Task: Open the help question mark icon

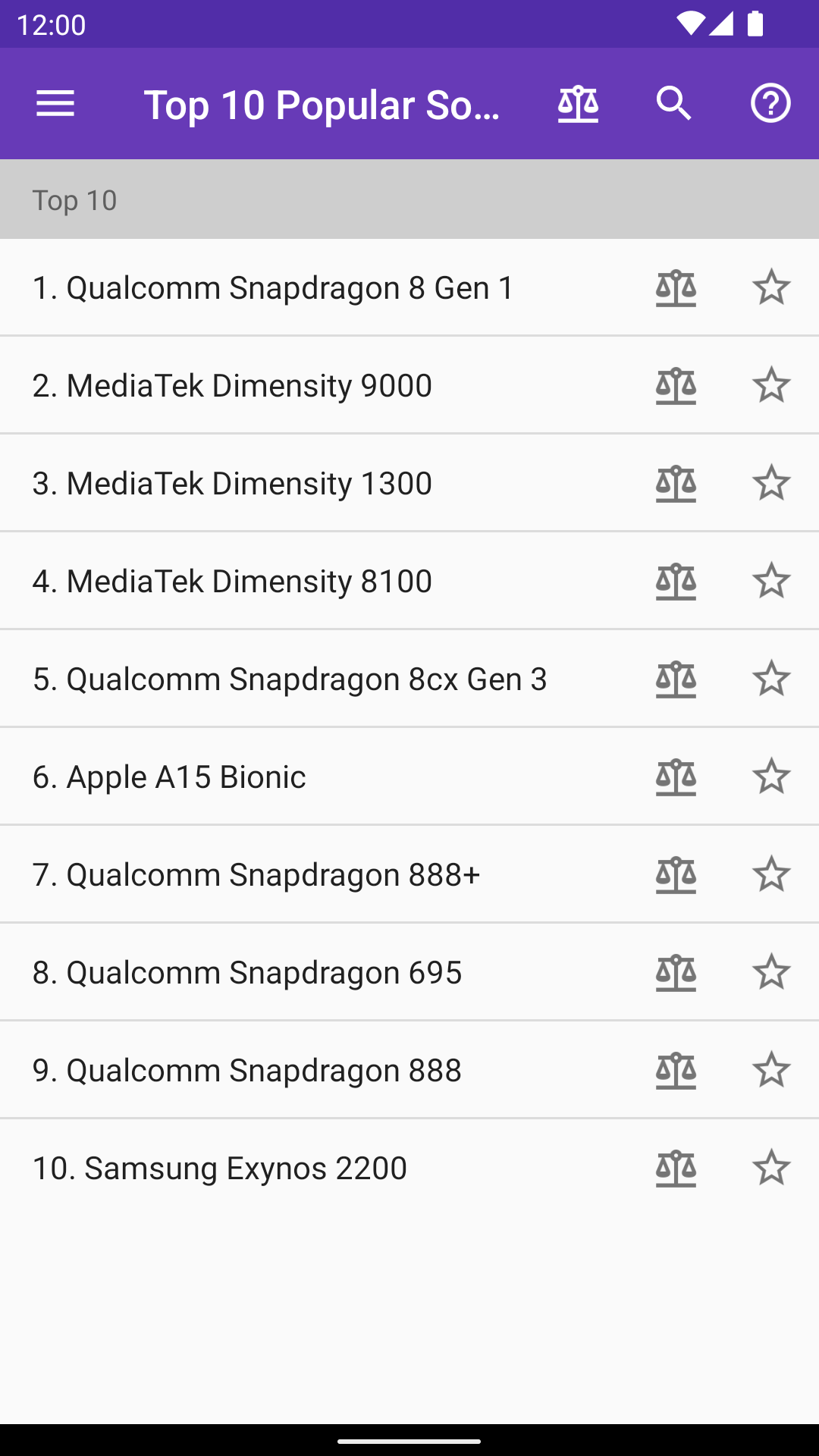Action: [770, 103]
